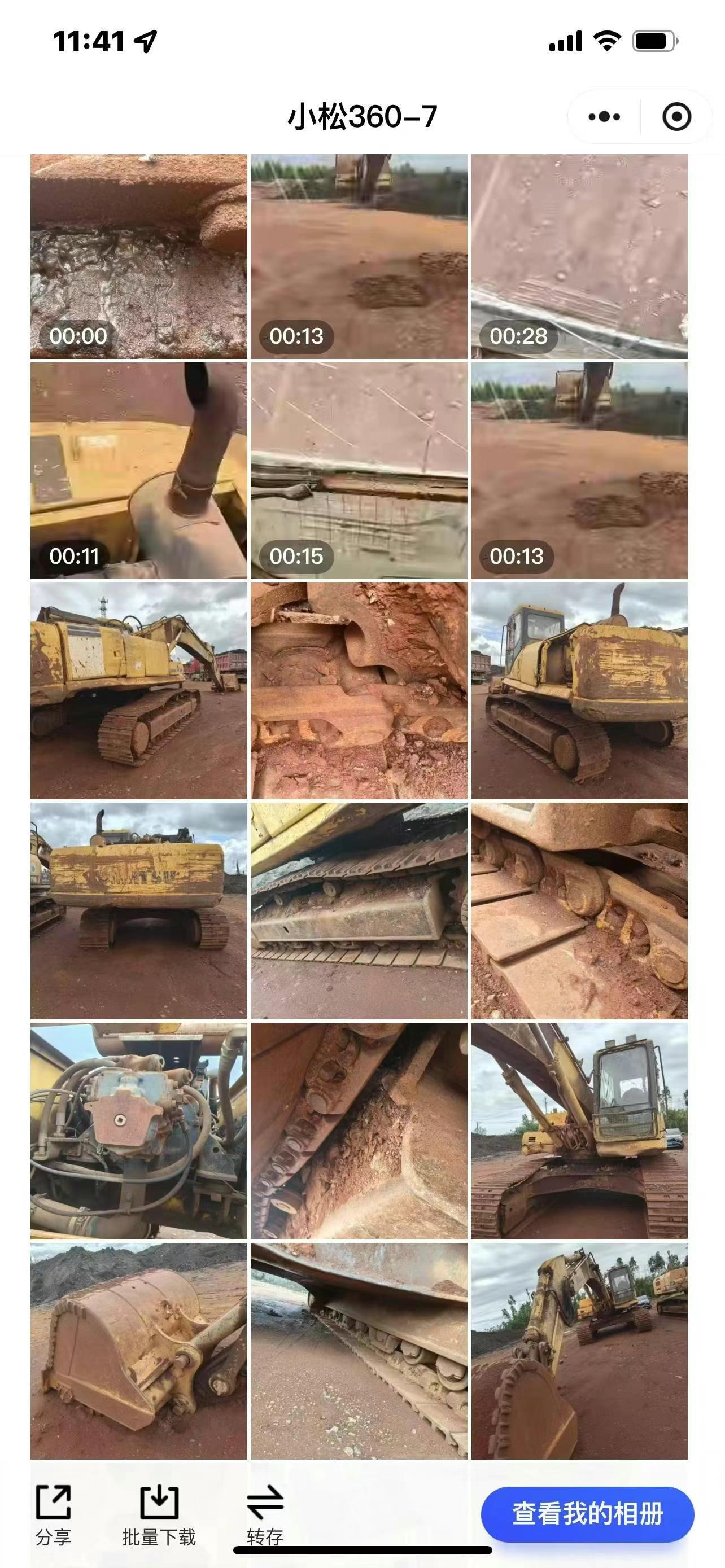The width and height of the screenshot is (725, 1568).
Task: Play the 00:15 video clip
Action: (359, 471)
